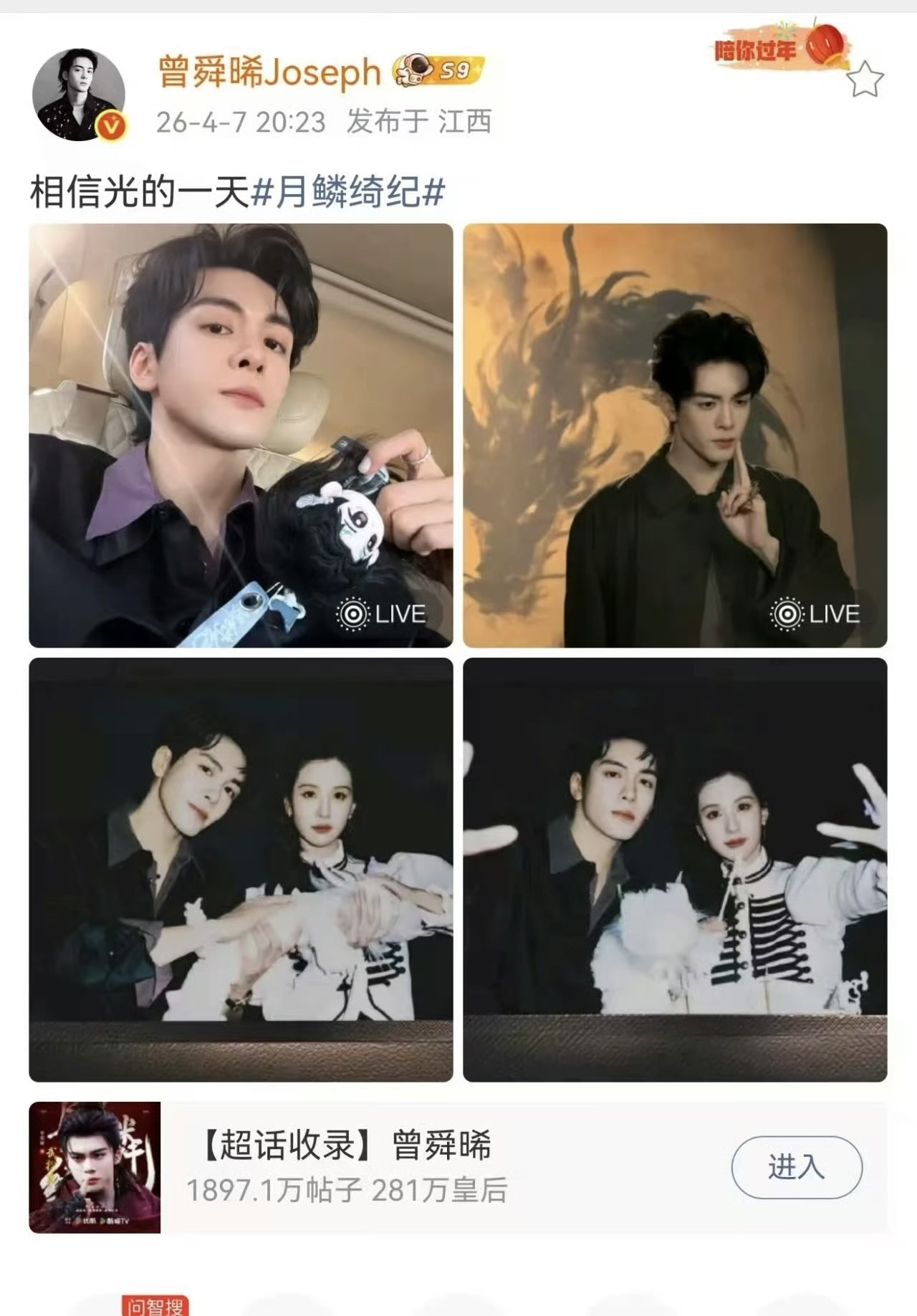View the dragon mural live photo
Screen dimensions: 917x1316
(x=675, y=436)
